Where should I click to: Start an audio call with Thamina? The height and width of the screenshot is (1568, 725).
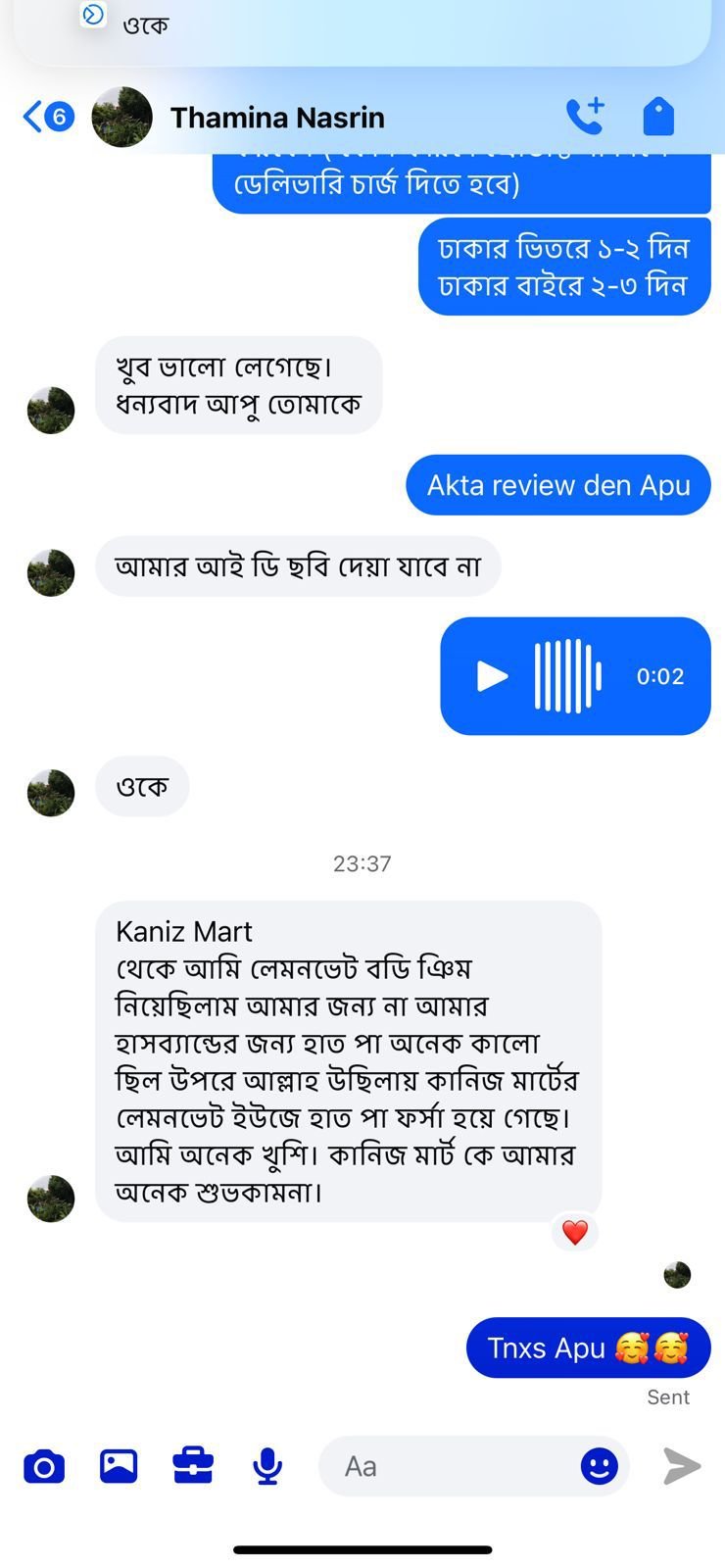point(585,117)
